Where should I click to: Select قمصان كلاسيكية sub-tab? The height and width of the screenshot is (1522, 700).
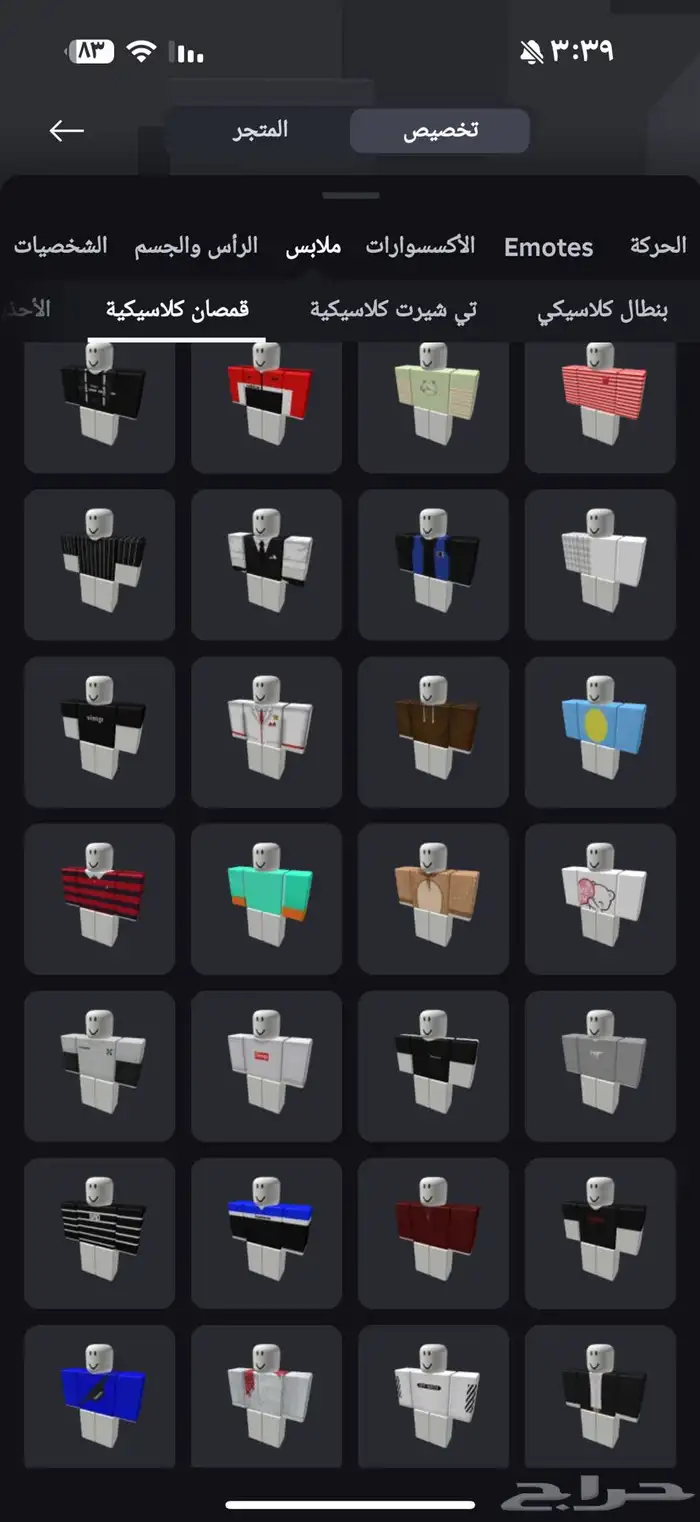click(177, 310)
